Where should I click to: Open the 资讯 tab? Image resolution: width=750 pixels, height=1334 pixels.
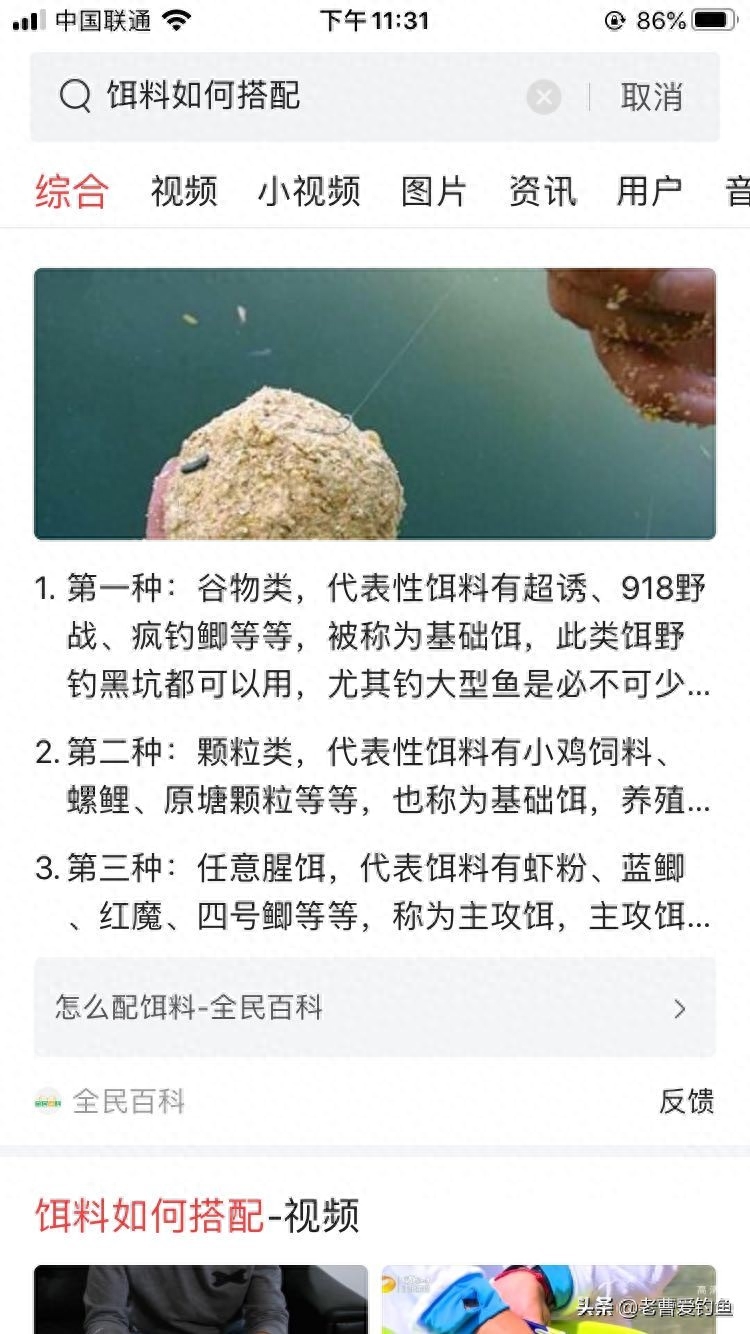[x=542, y=191]
